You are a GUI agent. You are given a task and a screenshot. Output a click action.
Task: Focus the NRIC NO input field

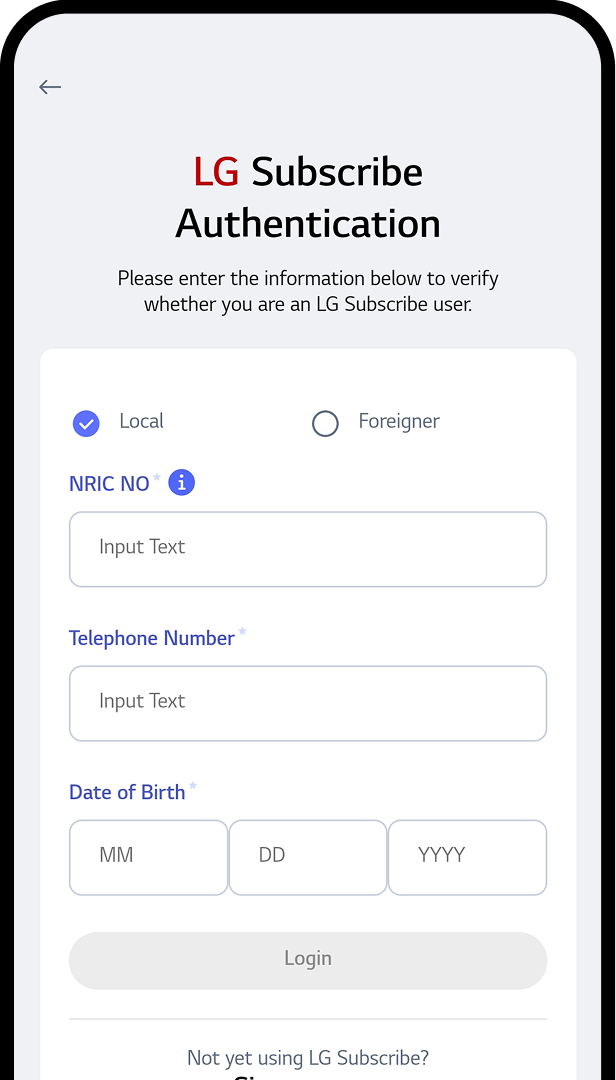point(308,549)
